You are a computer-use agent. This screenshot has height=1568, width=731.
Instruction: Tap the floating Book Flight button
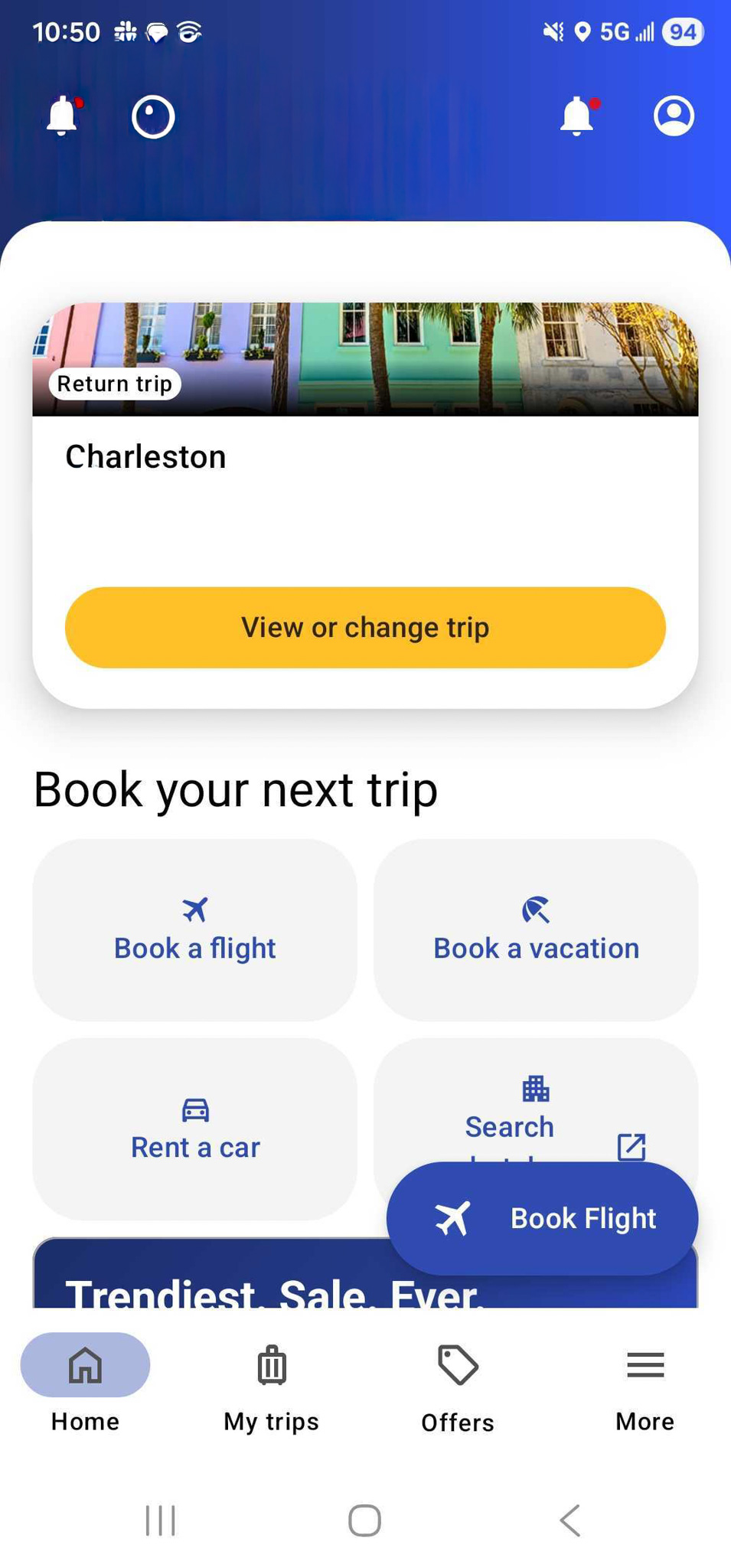[542, 1218]
